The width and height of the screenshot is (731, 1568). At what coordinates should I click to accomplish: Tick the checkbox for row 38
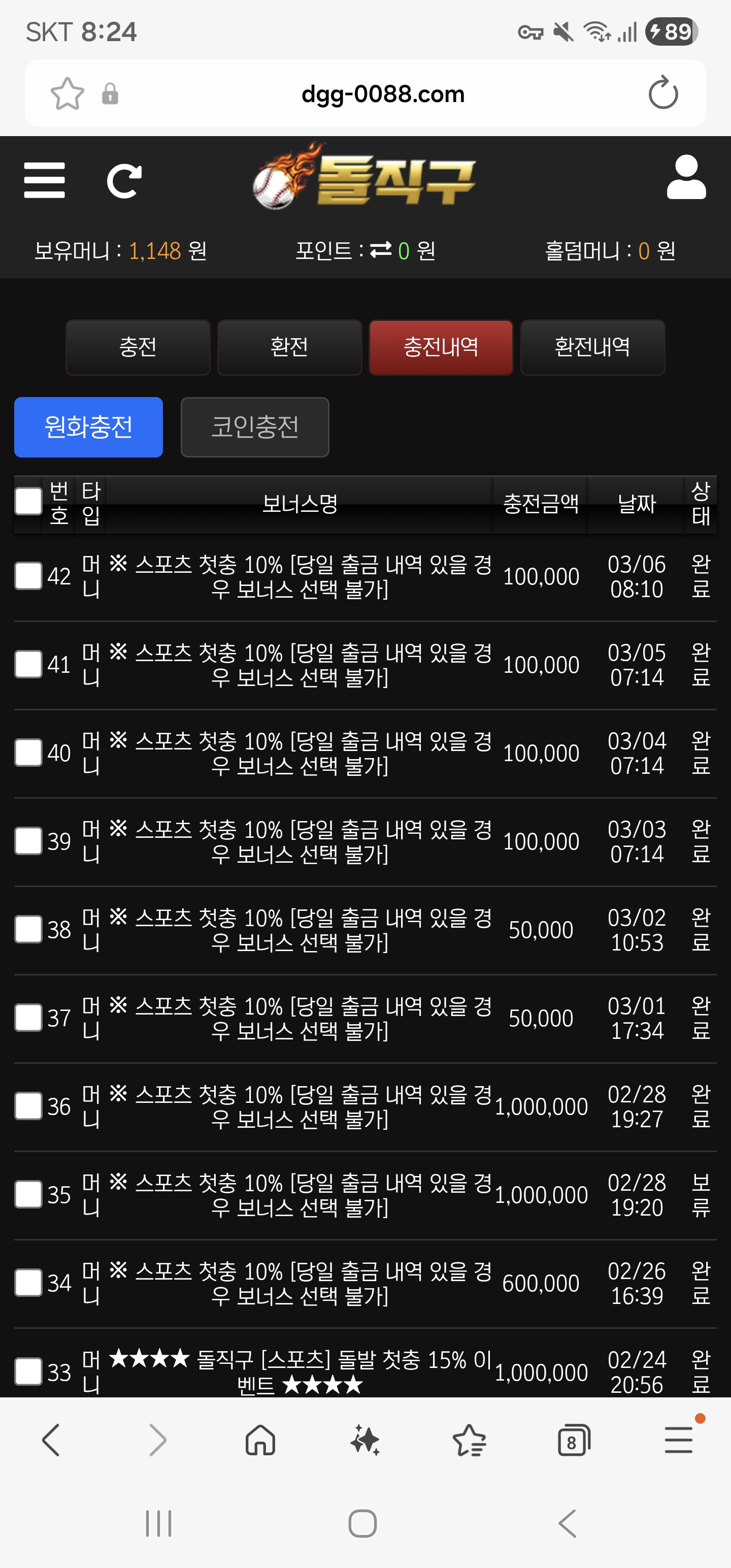click(x=28, y=930)
